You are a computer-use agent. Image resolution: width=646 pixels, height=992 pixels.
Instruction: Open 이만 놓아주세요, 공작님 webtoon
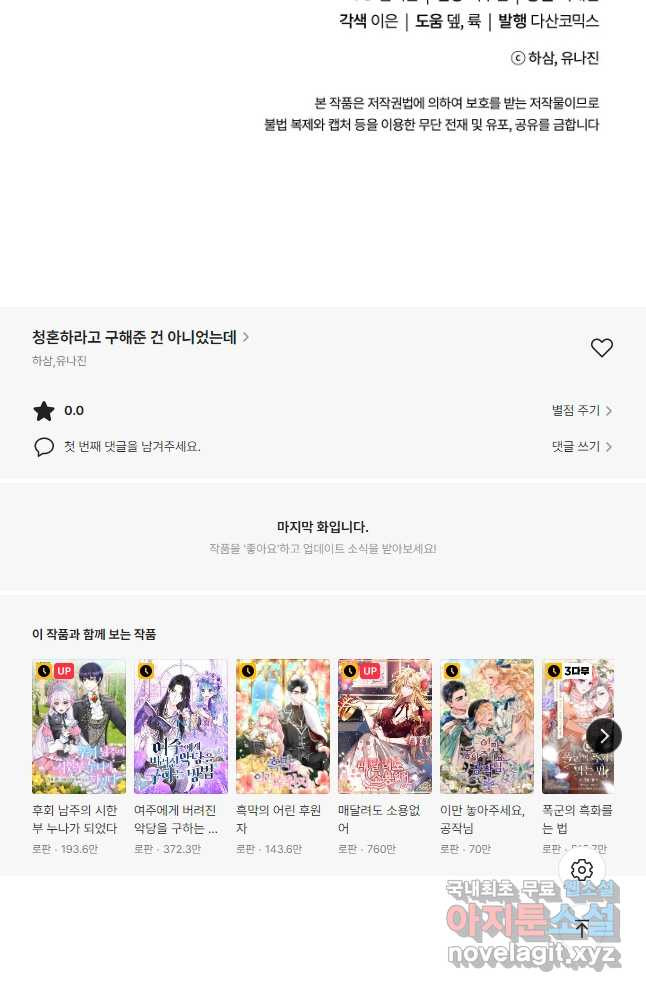[487, 727]
